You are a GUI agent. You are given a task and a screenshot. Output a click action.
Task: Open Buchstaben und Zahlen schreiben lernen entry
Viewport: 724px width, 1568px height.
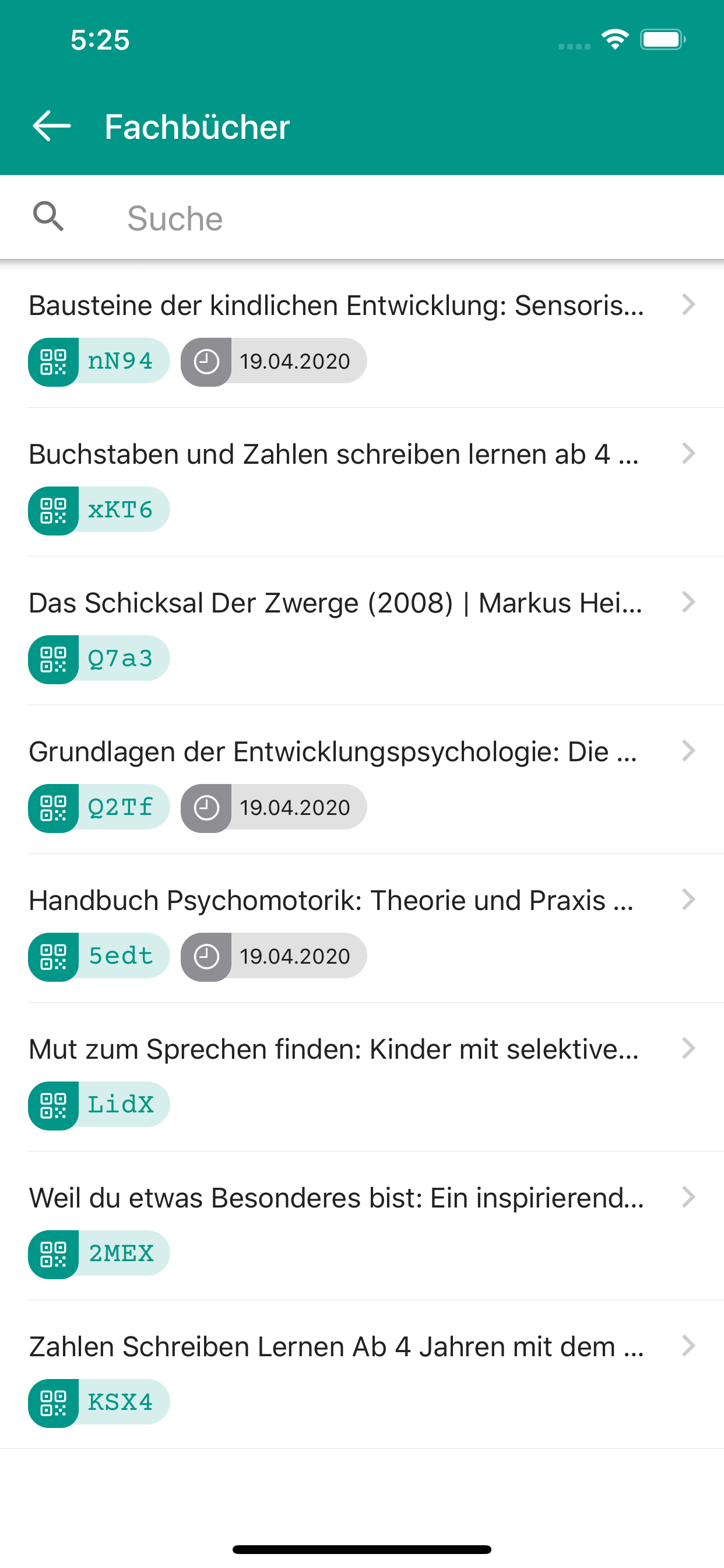click(362, 482)
